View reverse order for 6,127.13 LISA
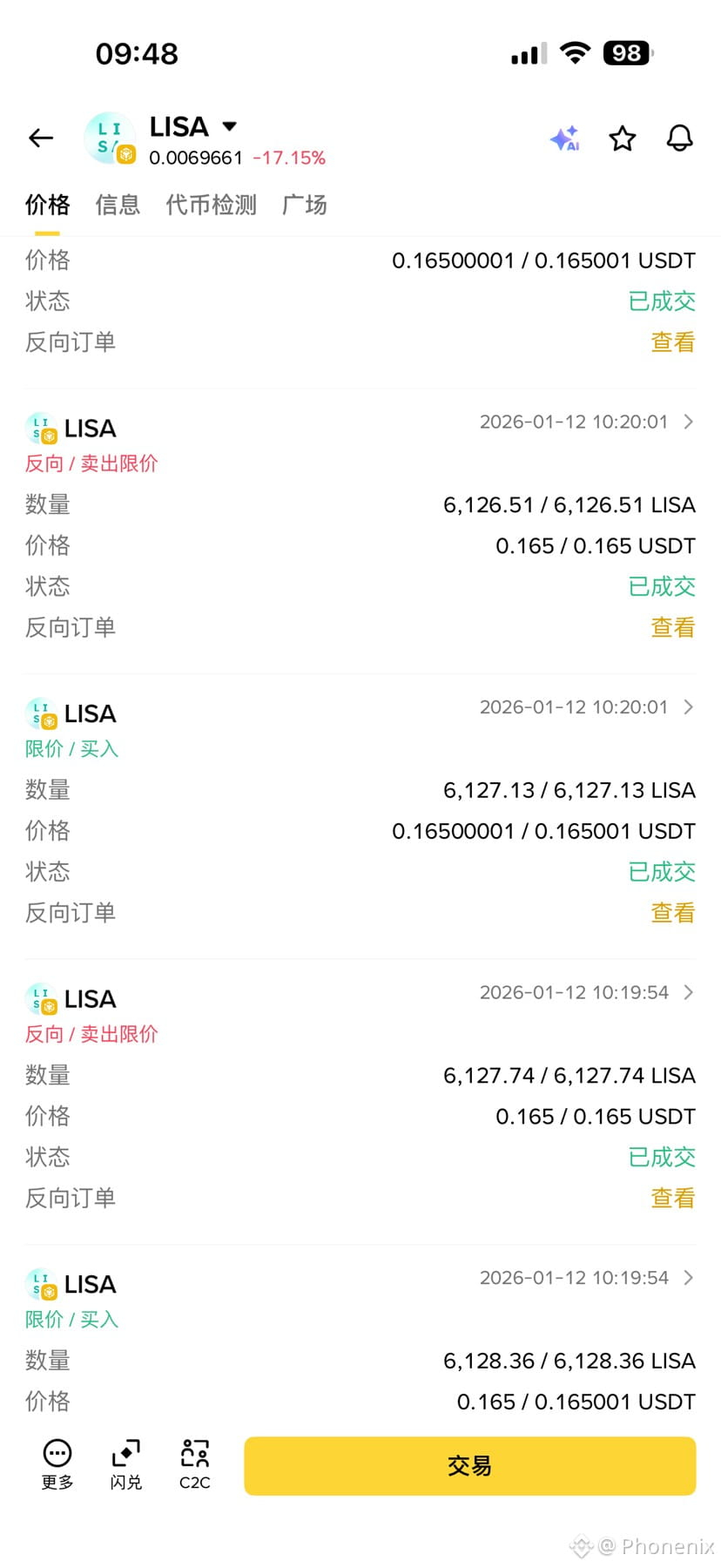Image resolution: width=721 pixels, height=1568 pixels. tap(672, 913)
